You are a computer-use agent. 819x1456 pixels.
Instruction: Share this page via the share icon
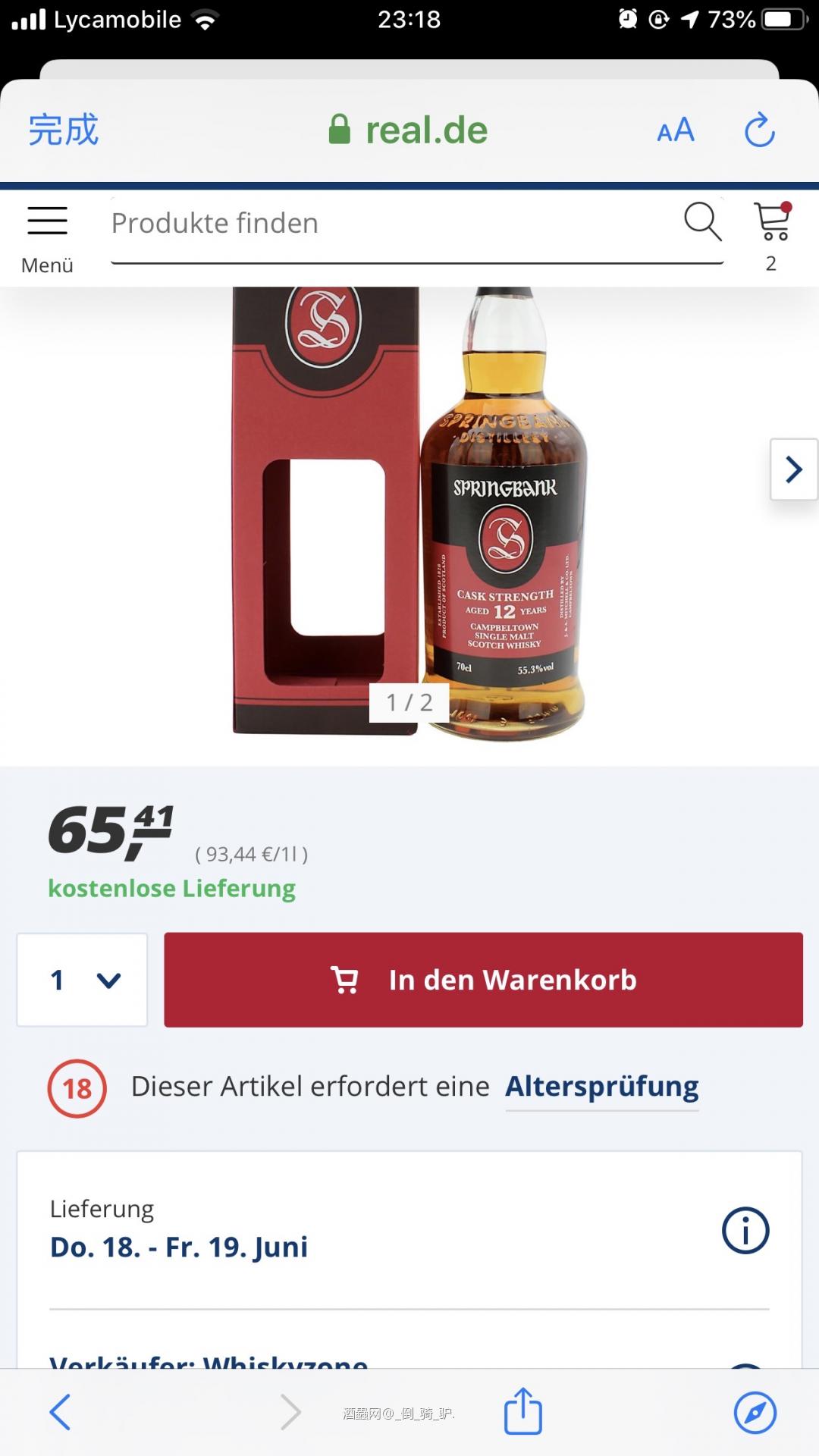(523, 1411)
